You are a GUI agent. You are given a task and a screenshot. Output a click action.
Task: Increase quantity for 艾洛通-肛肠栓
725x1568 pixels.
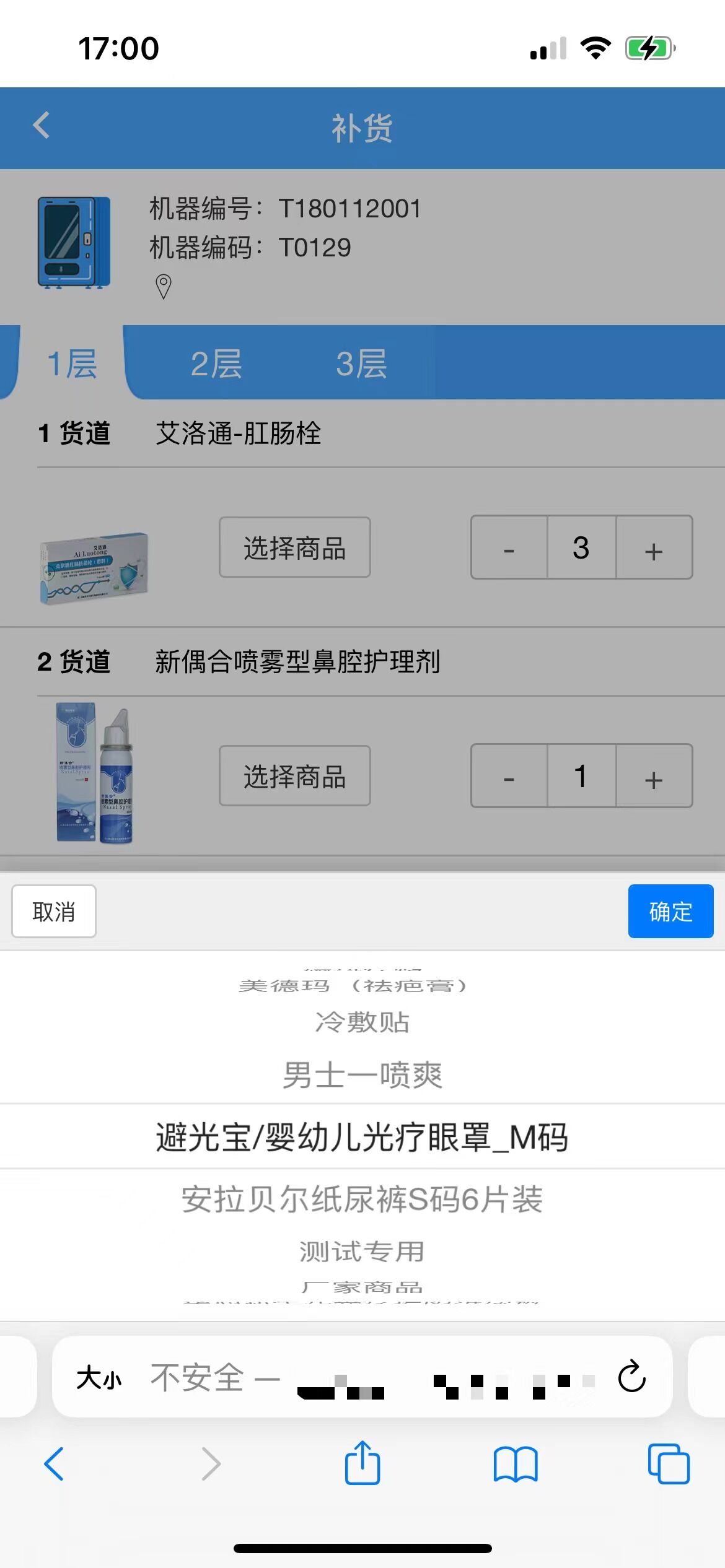[x=654, y=549]
